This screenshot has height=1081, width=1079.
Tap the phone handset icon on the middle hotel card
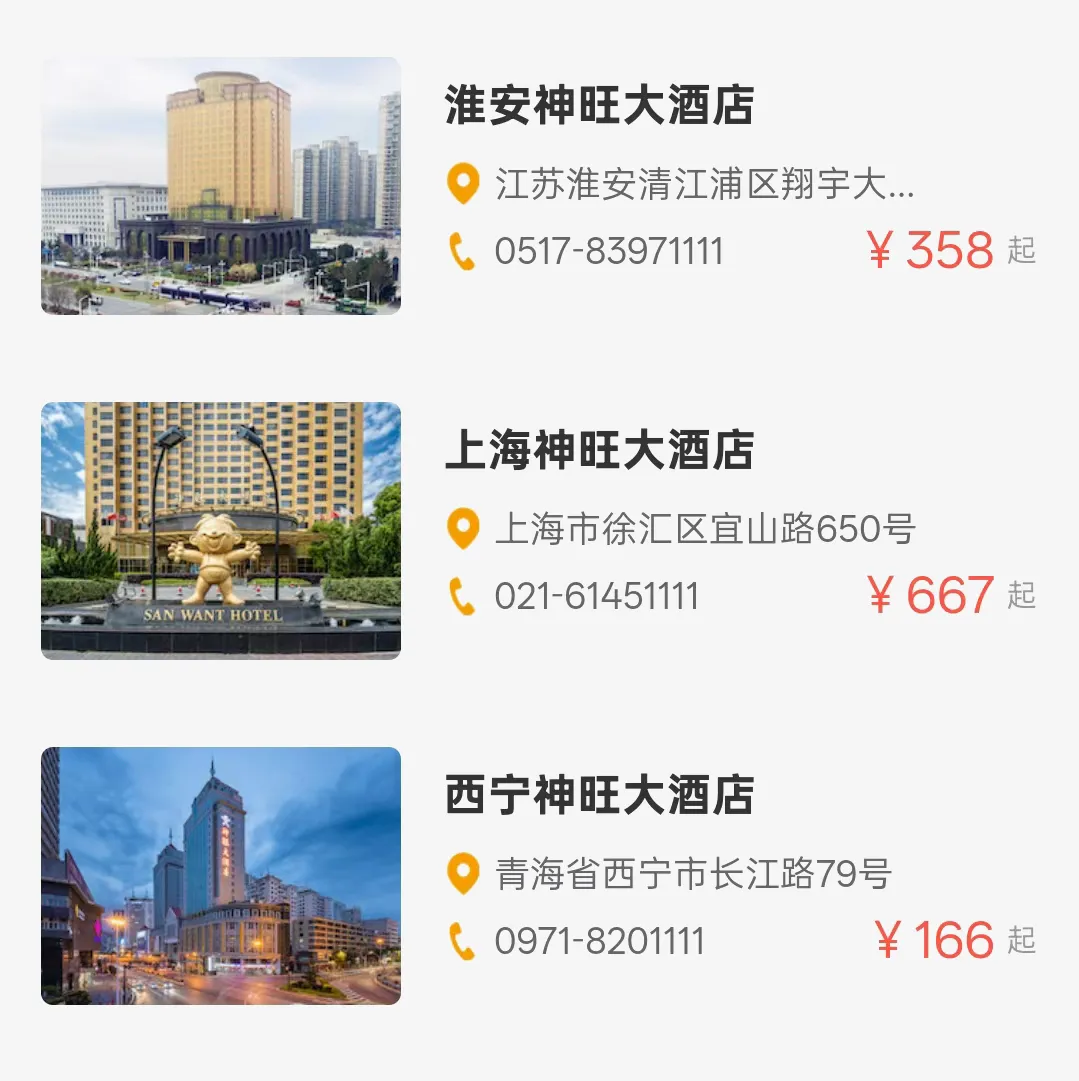pos(464,595)
